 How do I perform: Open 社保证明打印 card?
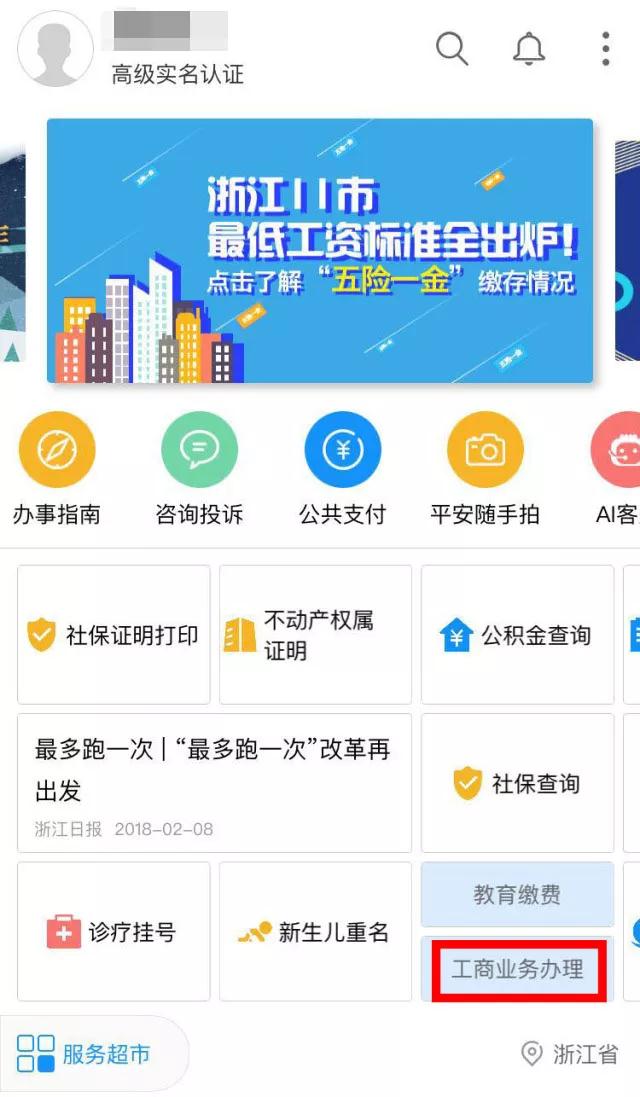(x=114, y=635)
